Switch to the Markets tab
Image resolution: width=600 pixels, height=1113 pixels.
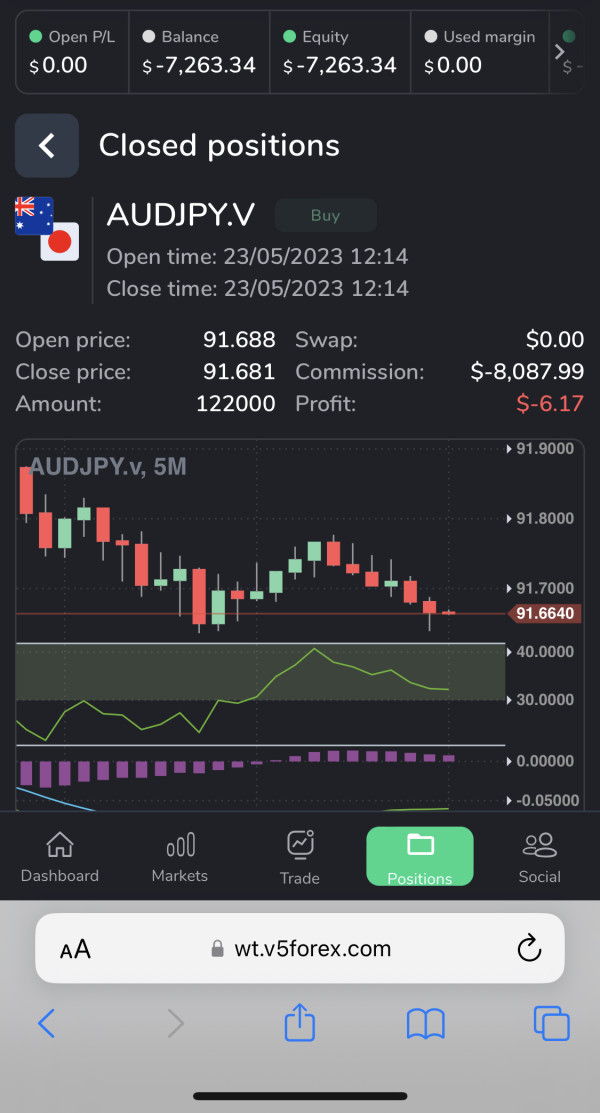click(x=180, y=857)
